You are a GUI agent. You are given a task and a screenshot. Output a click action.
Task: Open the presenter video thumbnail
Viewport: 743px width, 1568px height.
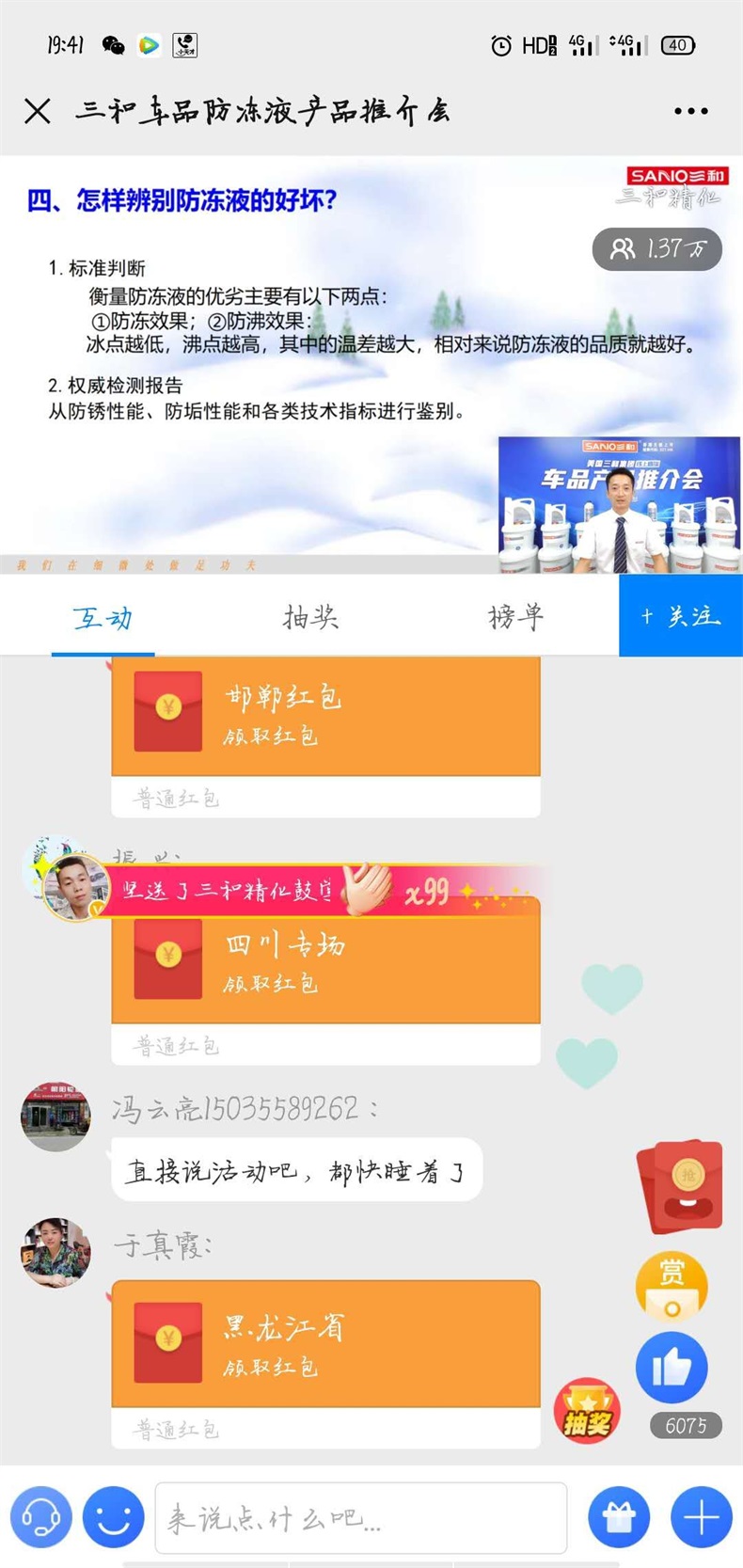(x=619, y=504)
